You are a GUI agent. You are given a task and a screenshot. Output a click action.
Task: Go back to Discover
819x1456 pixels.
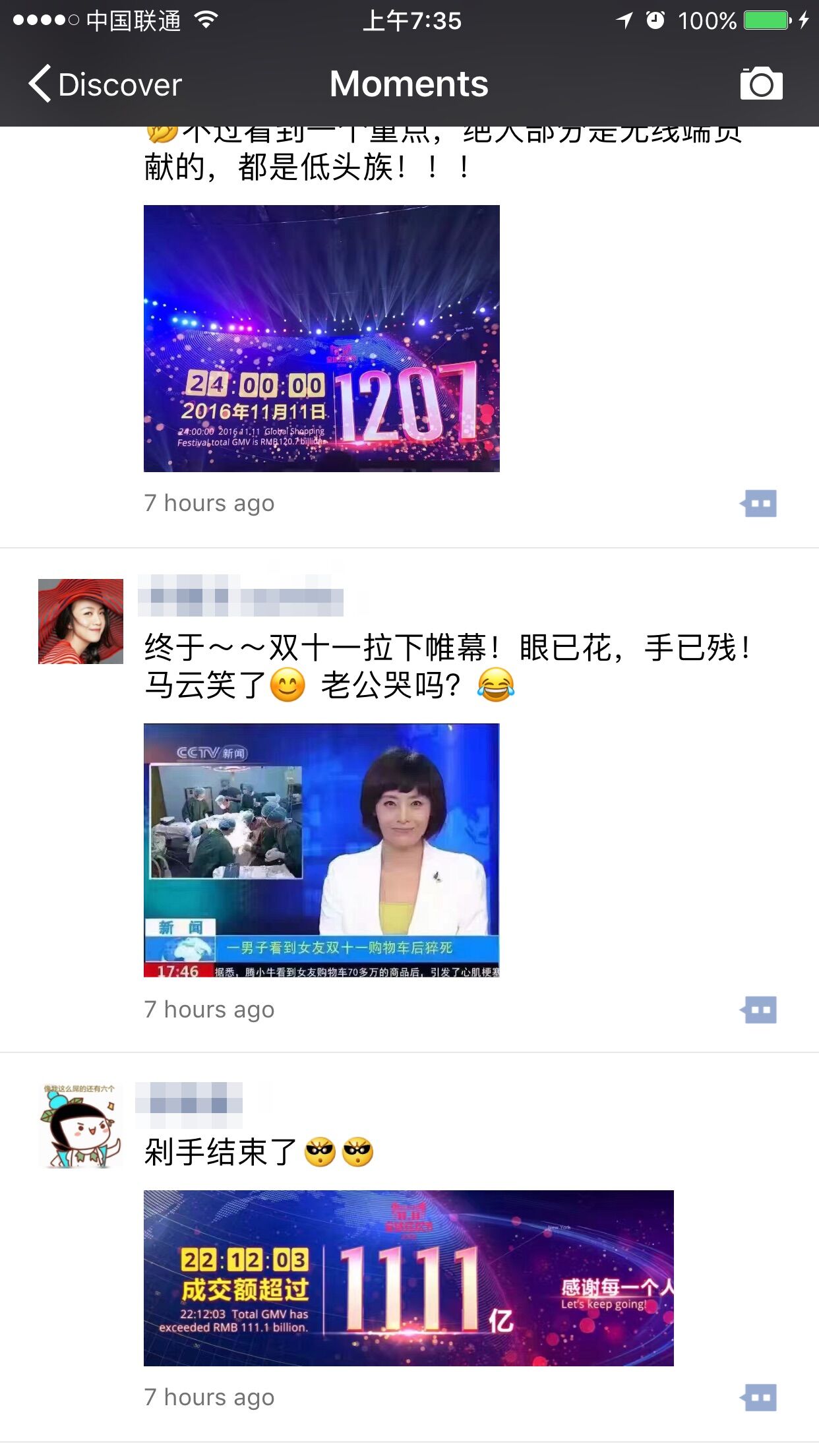click(106, 84)
